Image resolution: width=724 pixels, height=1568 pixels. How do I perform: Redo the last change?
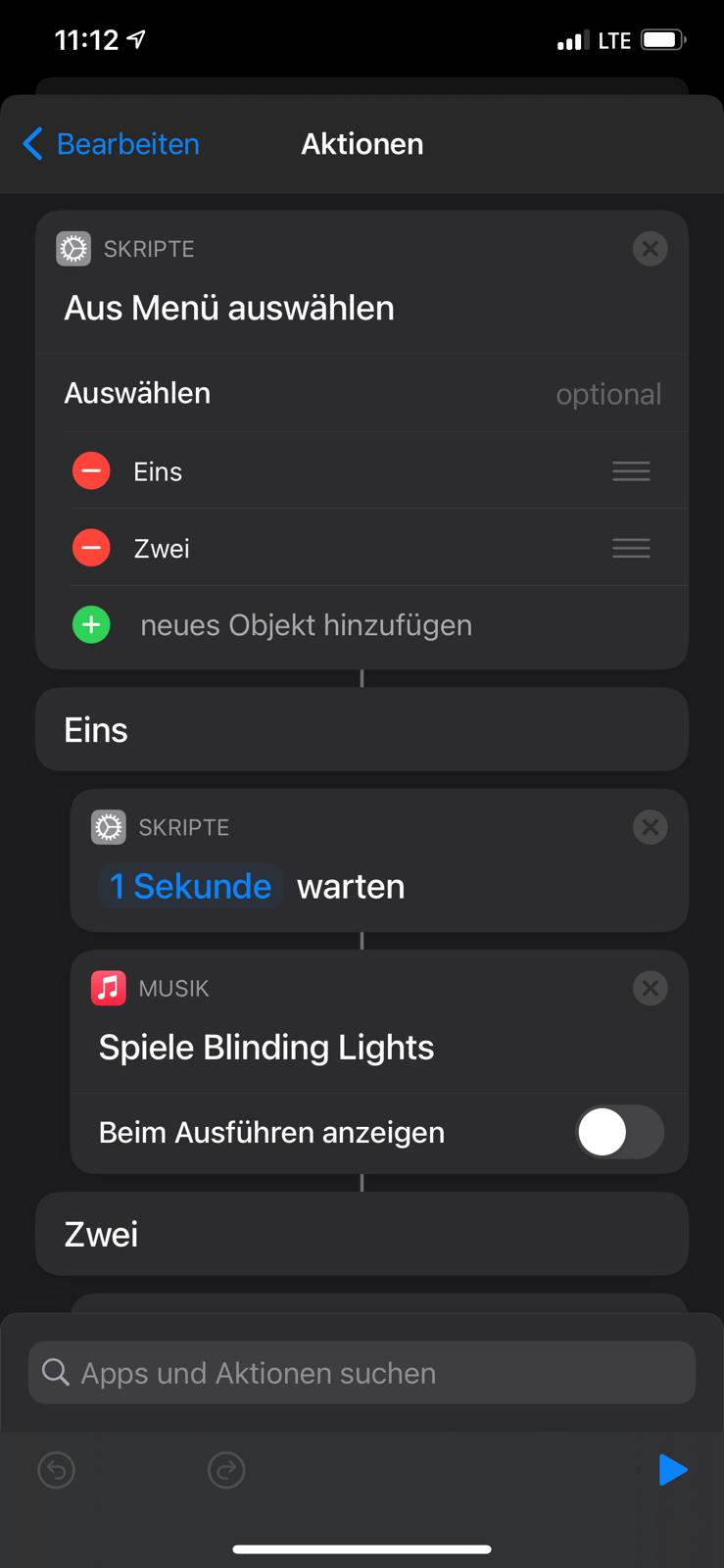[226, 1470]
